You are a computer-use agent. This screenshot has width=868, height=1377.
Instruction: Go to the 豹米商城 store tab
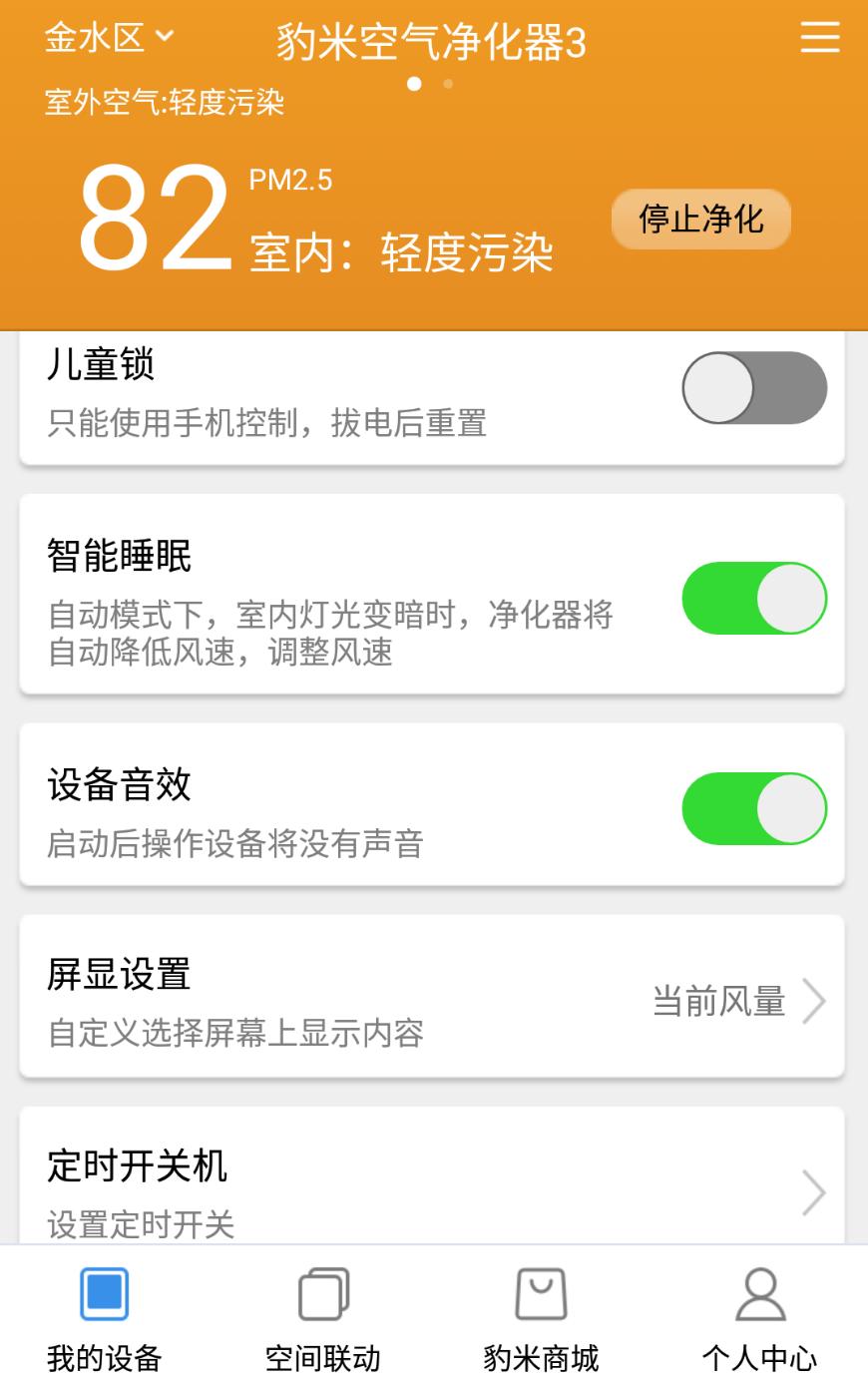pos(541,1317)
